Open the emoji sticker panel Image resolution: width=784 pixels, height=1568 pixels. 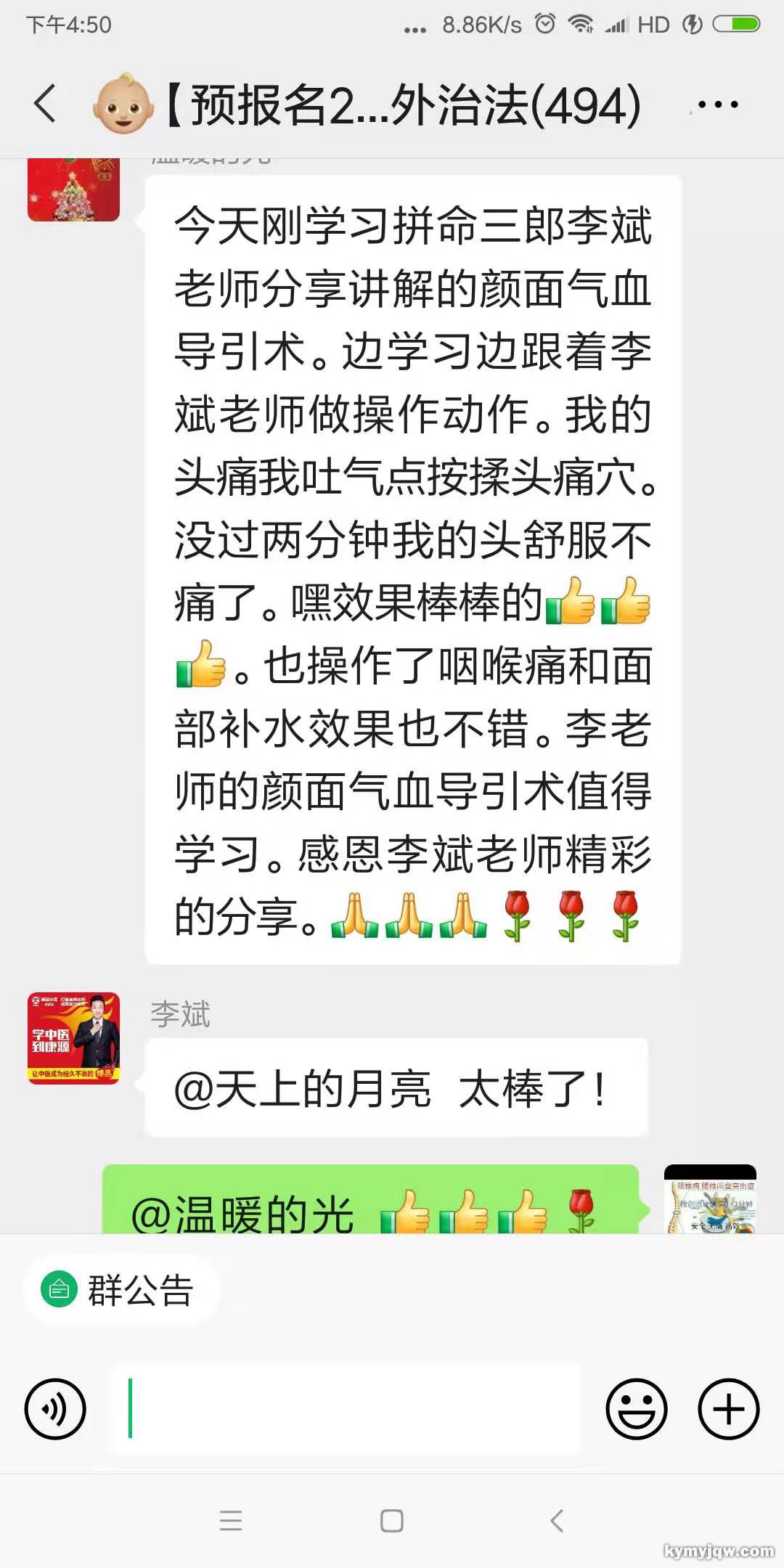click(636, 1409)
